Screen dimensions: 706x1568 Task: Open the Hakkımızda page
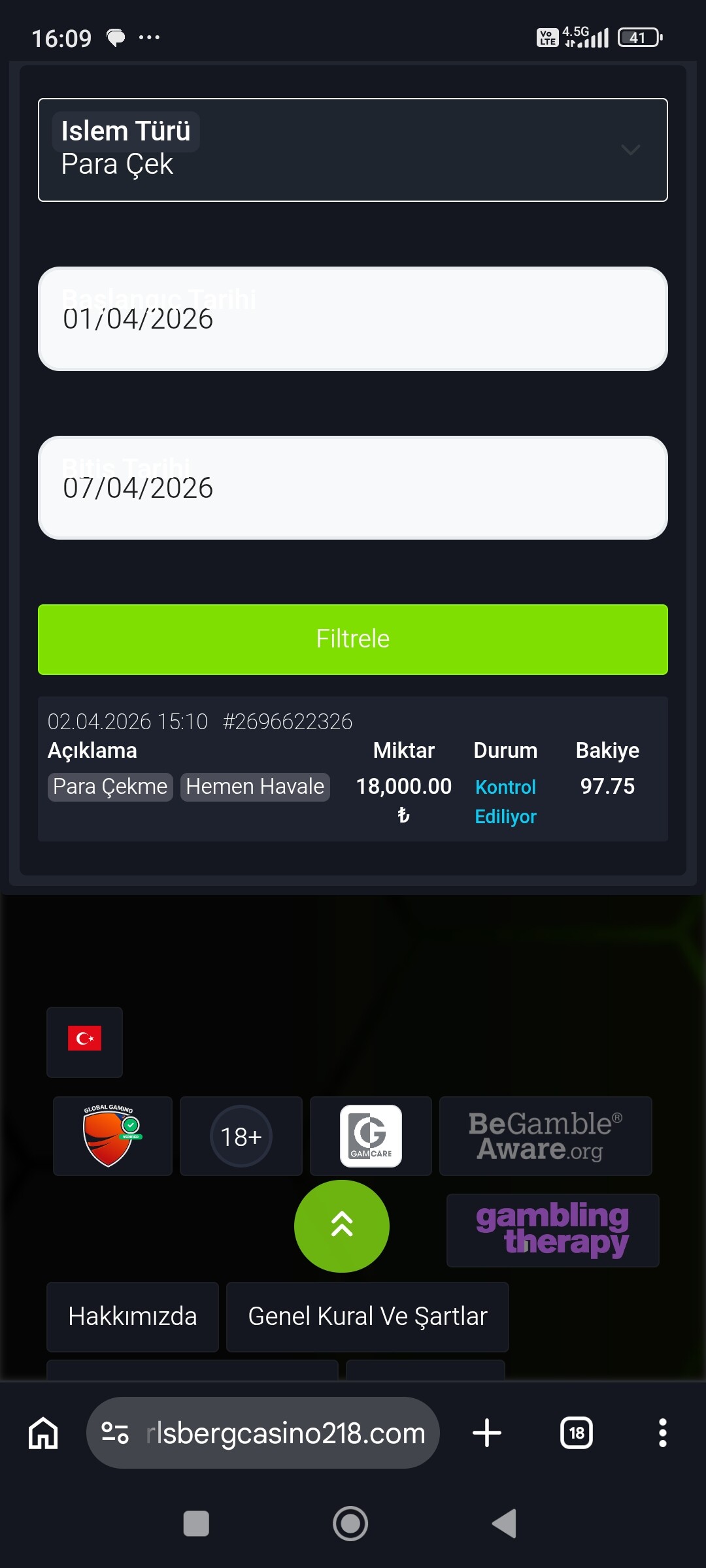coord(133,1316)
